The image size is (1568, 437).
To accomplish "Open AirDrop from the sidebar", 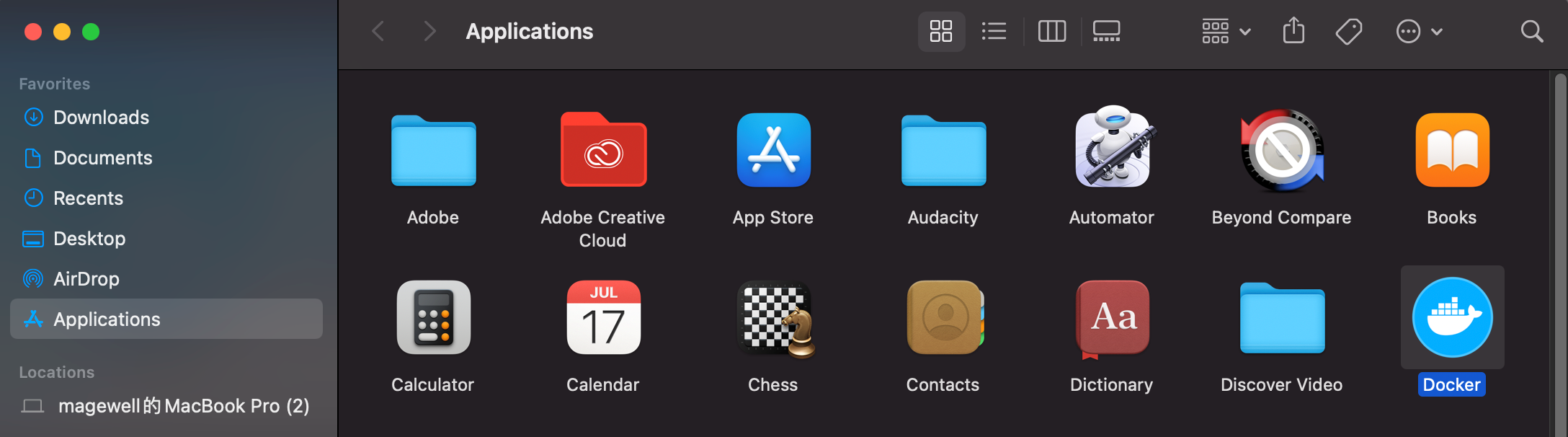I will [86, 279].
